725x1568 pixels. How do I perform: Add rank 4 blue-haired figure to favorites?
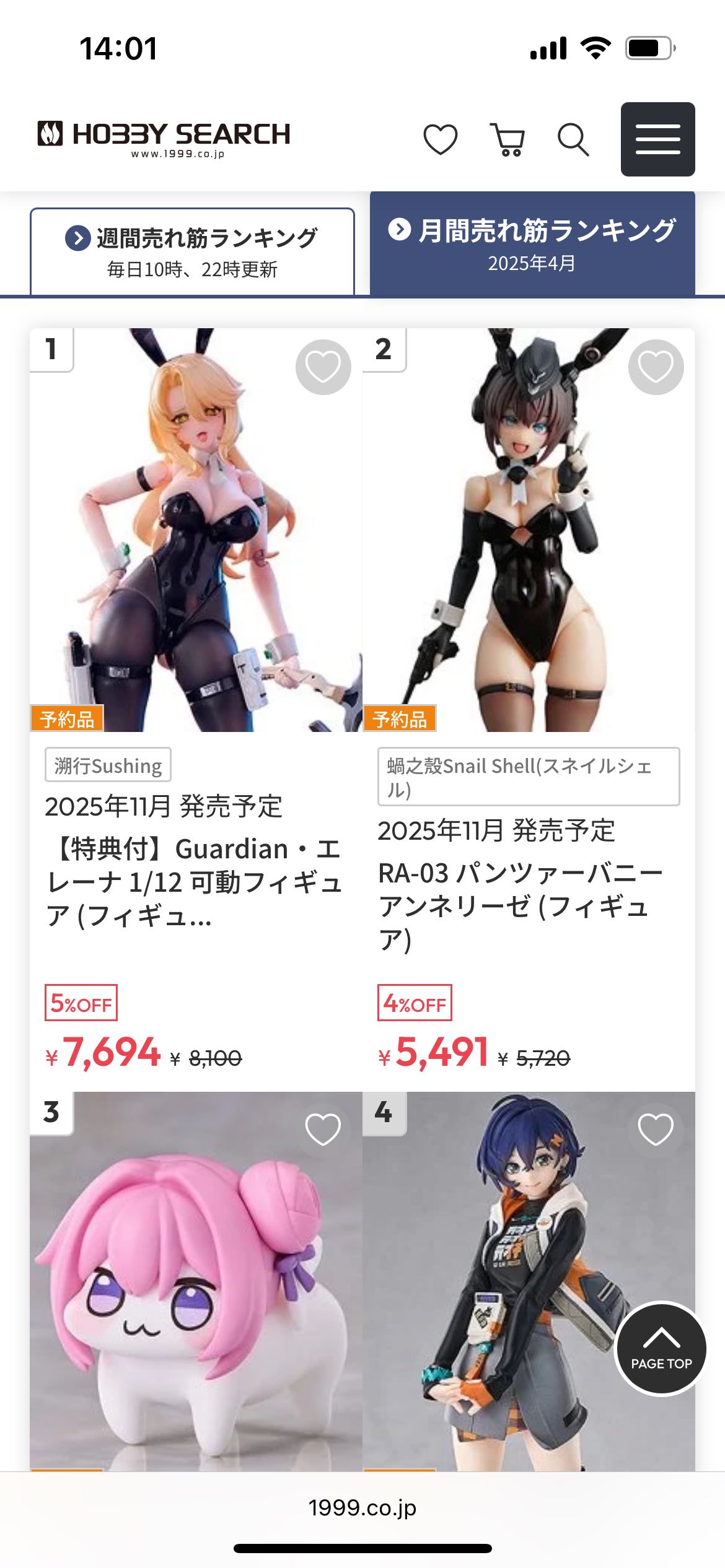coord(656,1130)
